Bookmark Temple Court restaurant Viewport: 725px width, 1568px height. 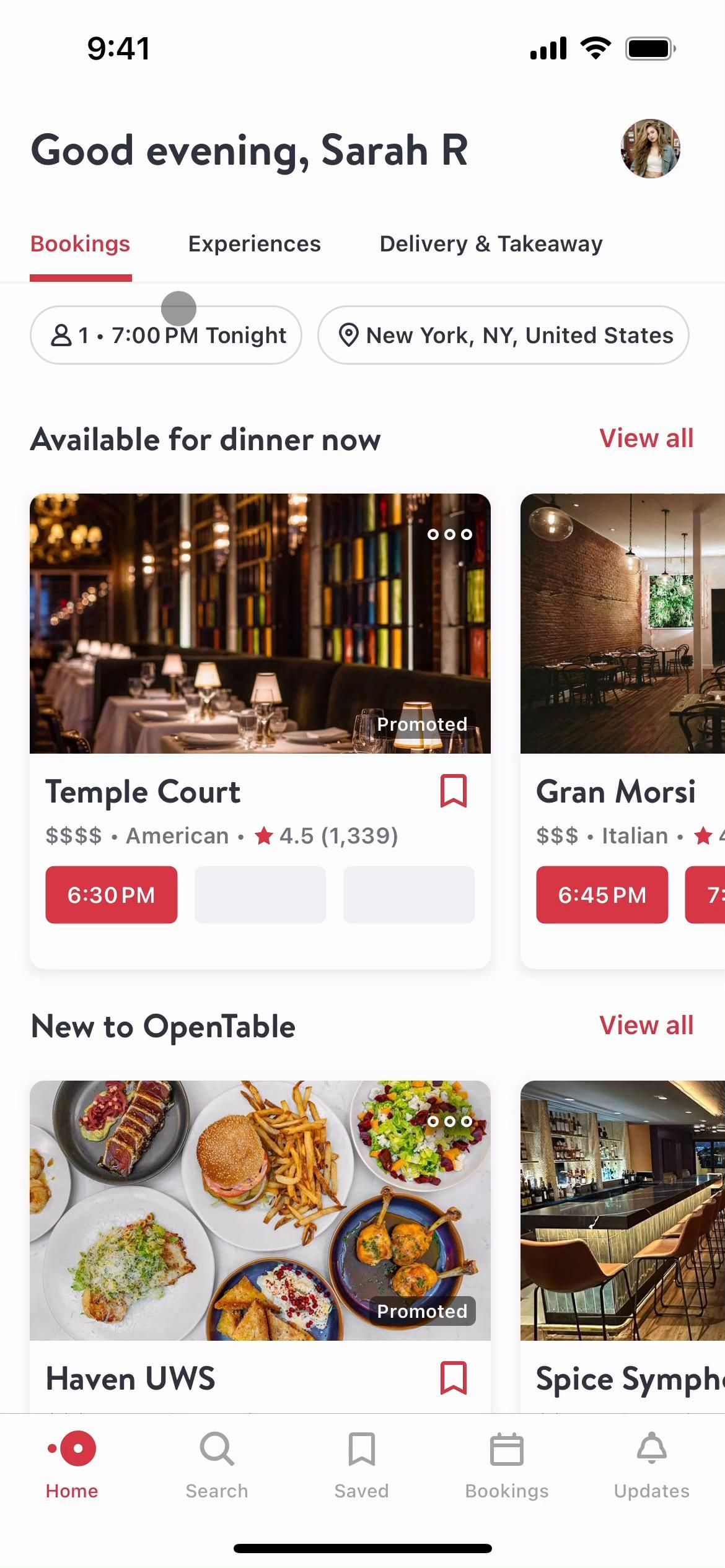[453, 791]
